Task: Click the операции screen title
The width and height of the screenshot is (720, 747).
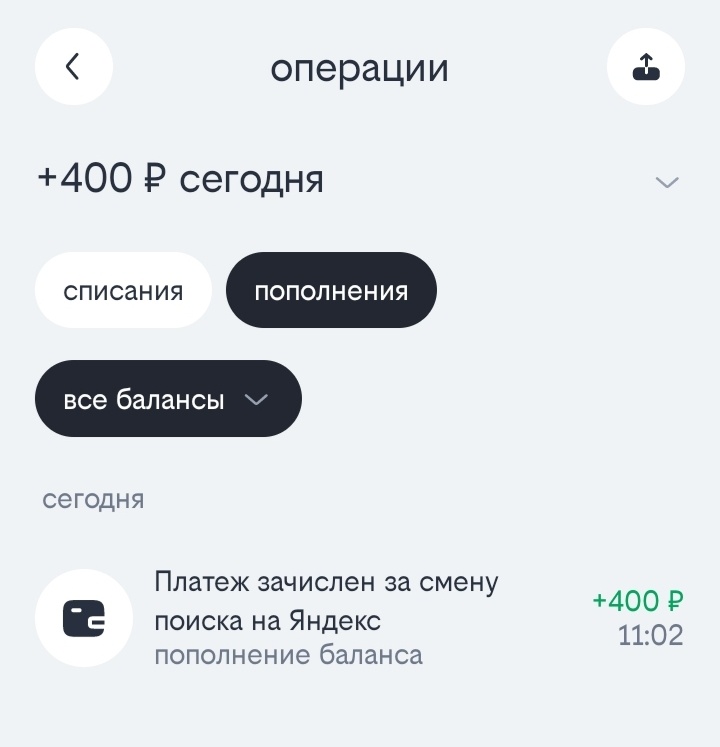Action: click(x=360, y=67)
